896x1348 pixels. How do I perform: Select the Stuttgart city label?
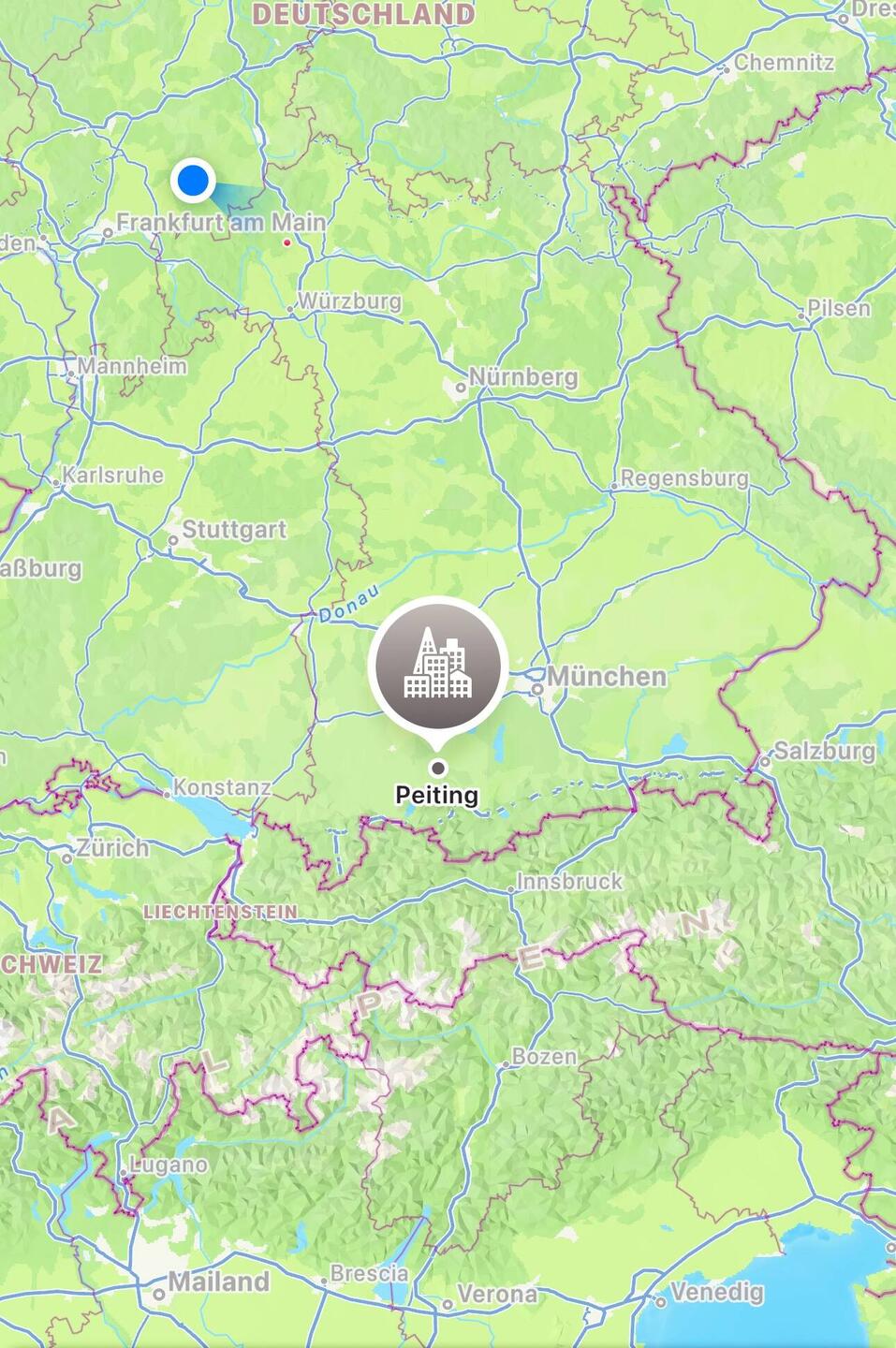click(233, 530)
